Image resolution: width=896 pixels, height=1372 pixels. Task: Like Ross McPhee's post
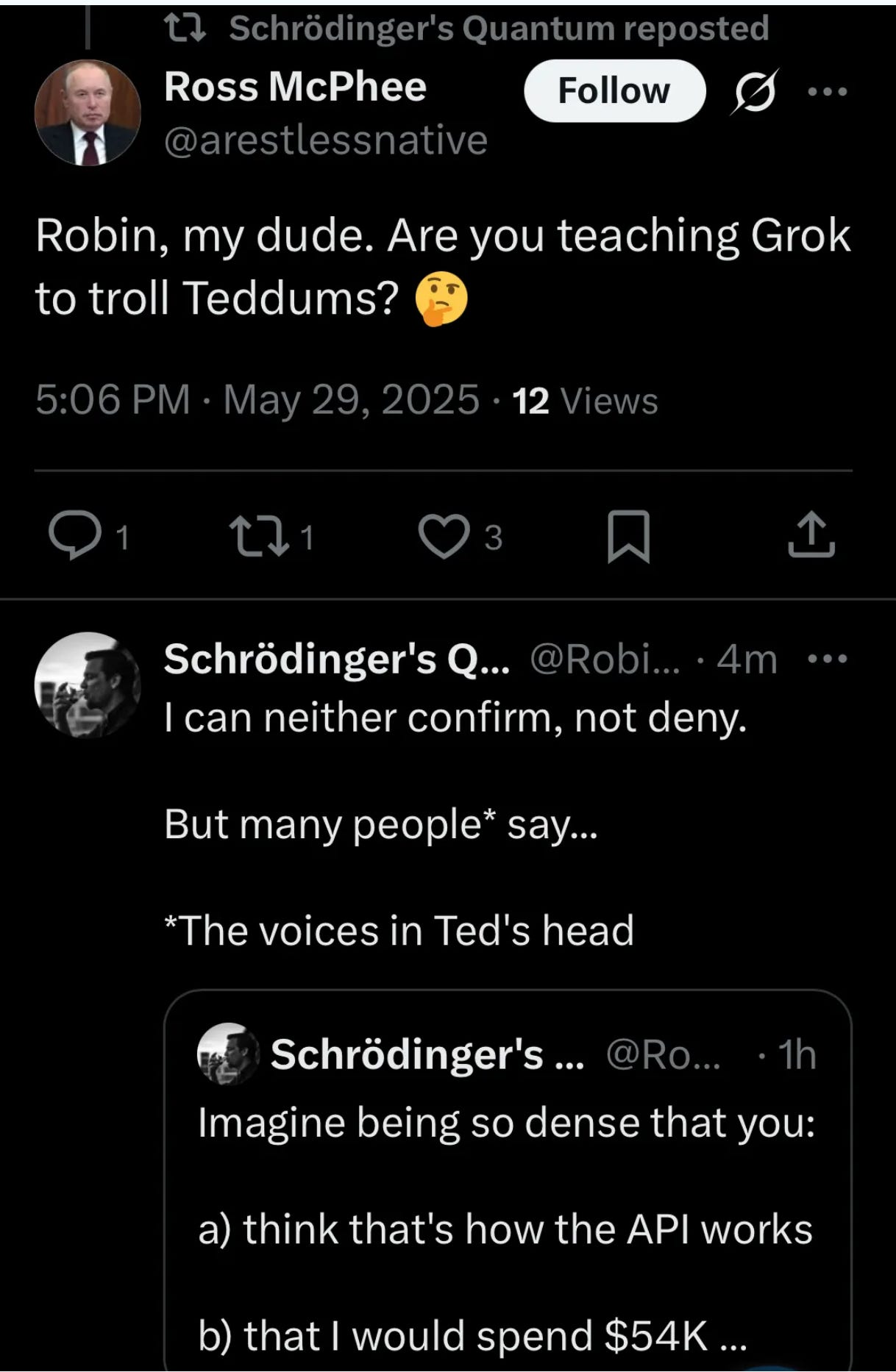444,536
